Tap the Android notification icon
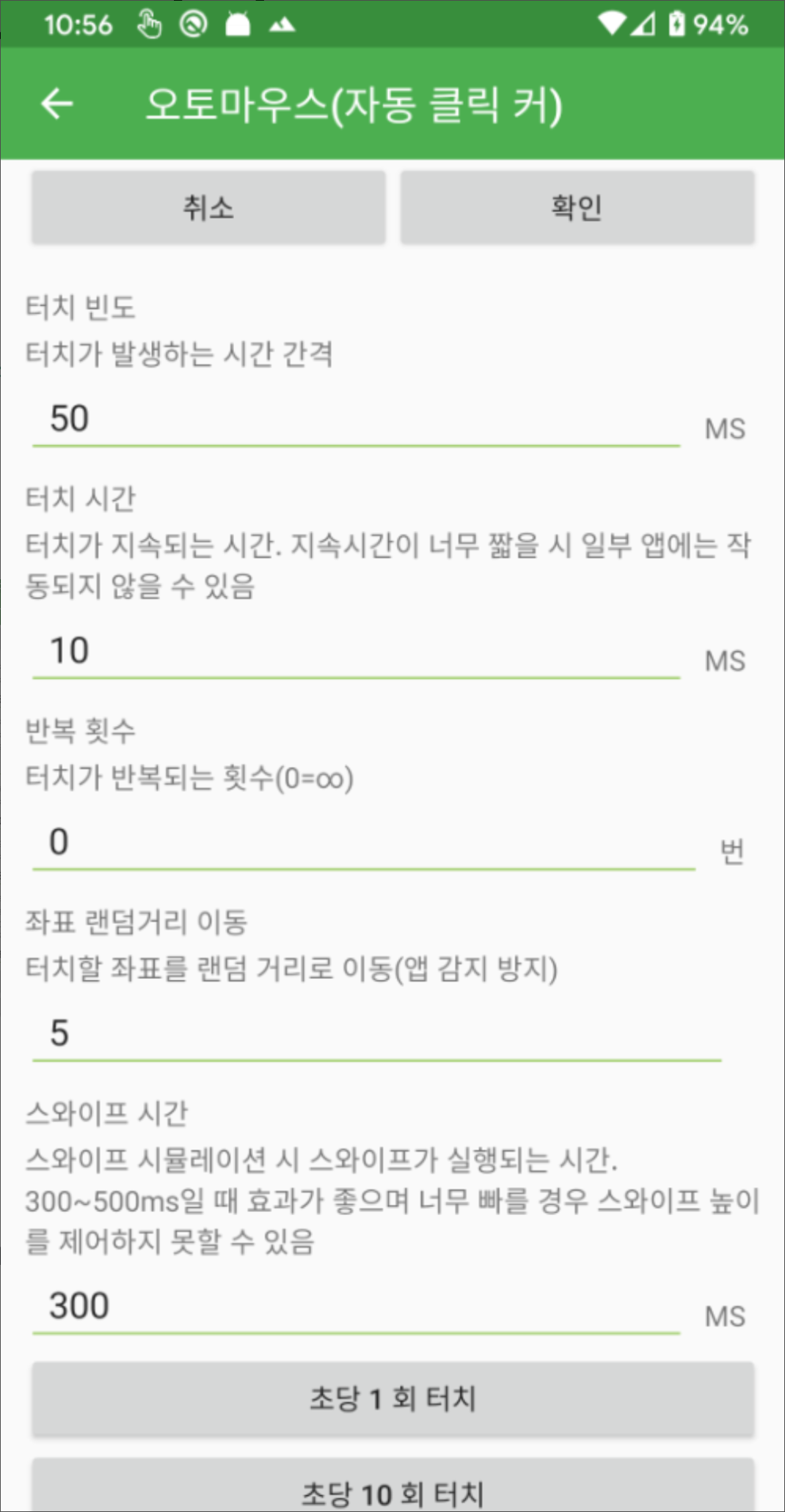The image size is (785, 1512). coord(236,23)
